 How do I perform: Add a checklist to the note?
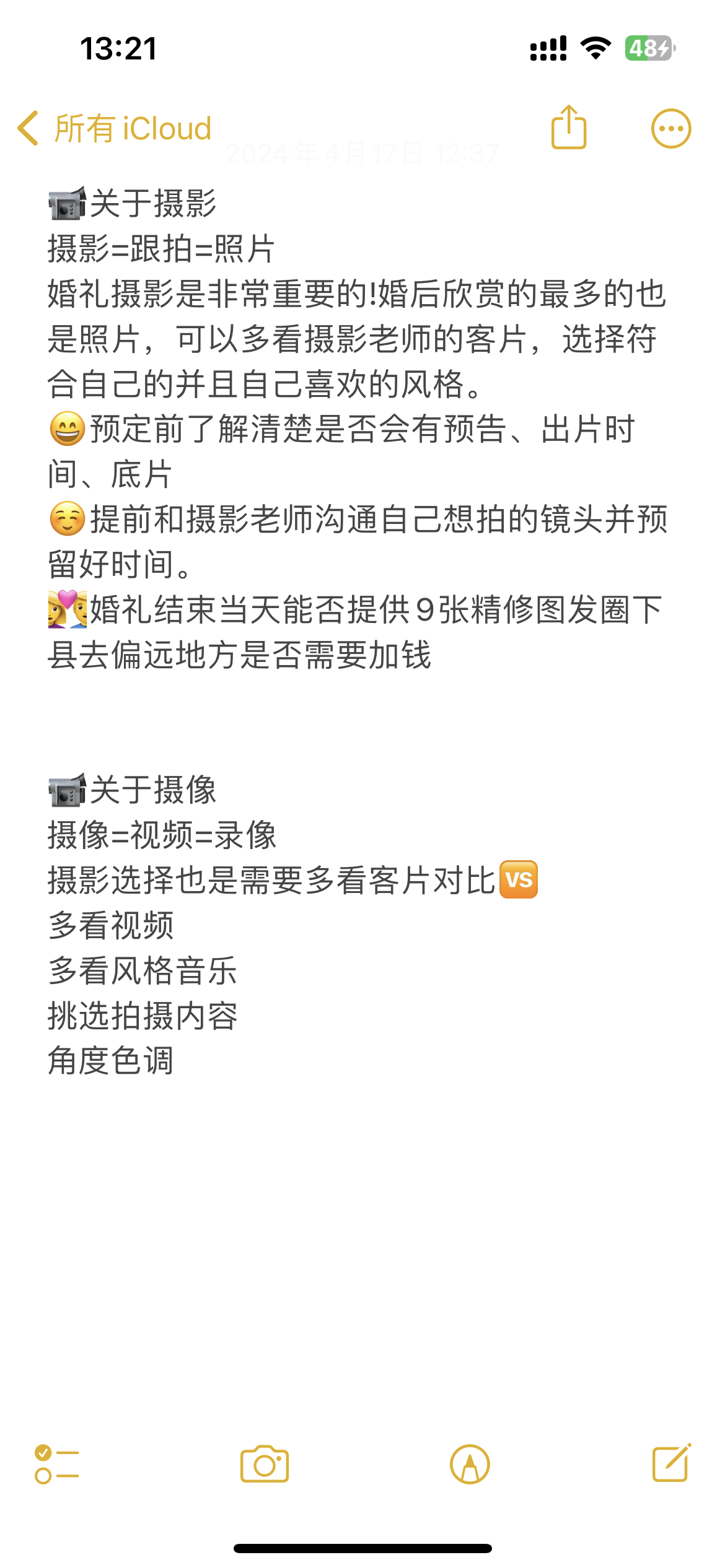pos(56,1464)
